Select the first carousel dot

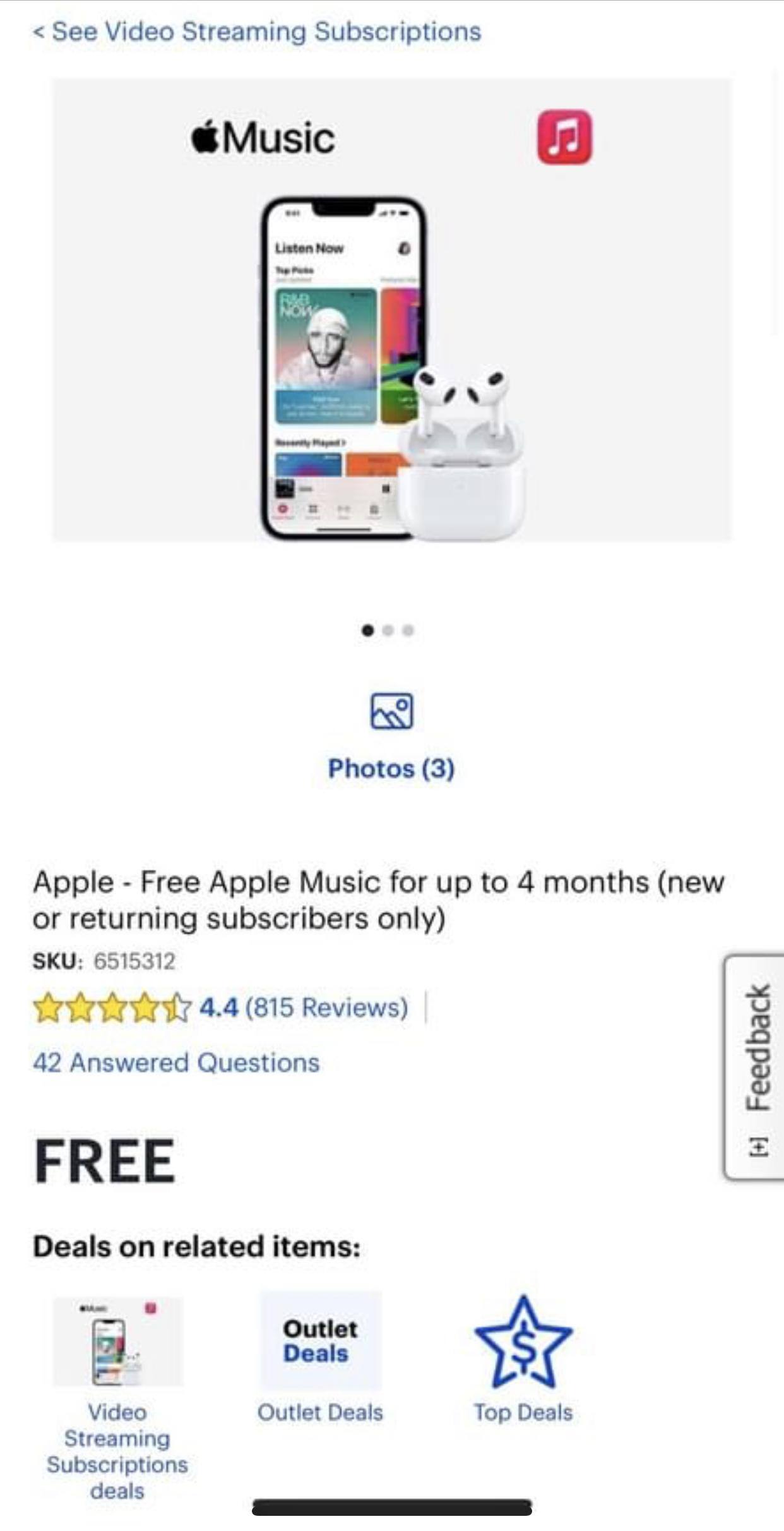tap(367, 630)
